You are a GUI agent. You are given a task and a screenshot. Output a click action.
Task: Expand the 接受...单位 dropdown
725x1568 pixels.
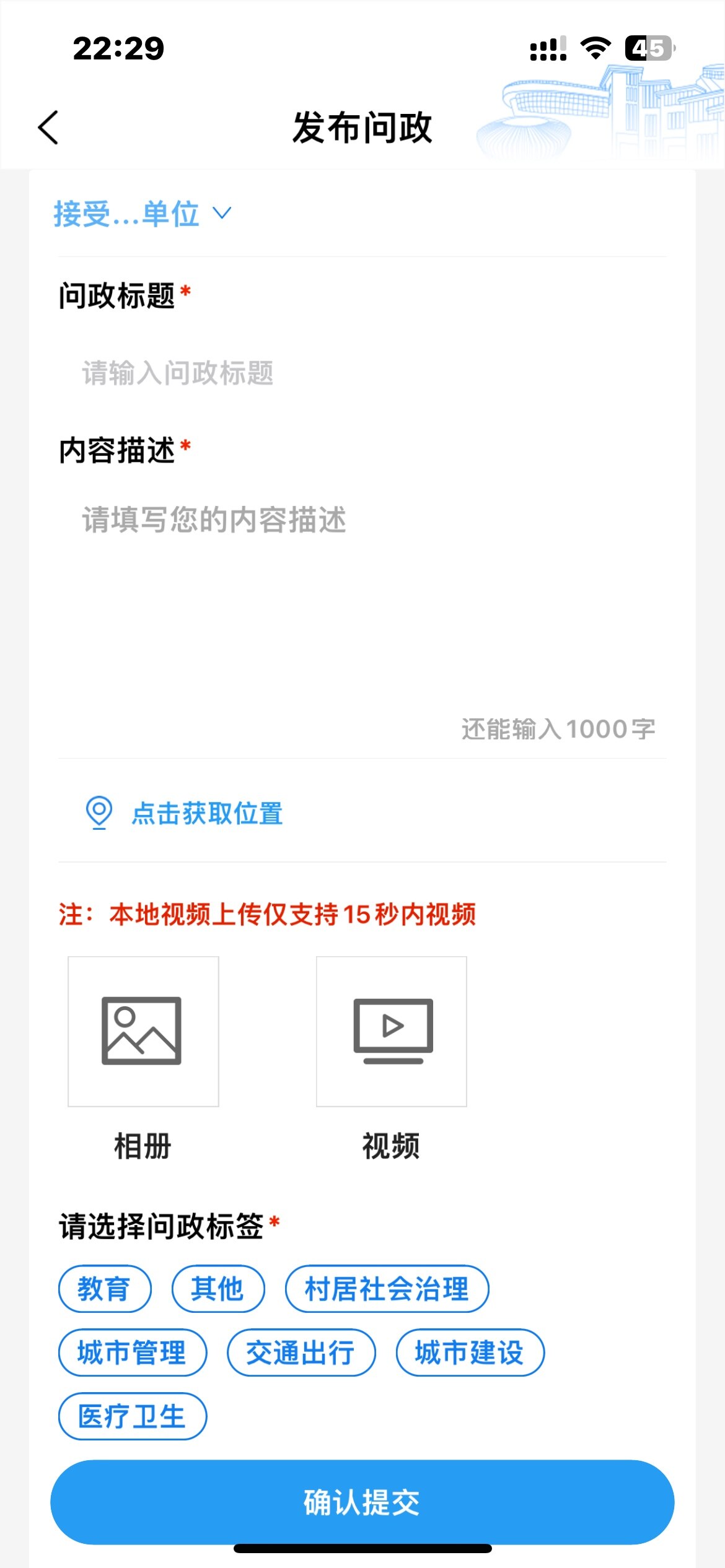coord(143,214)
